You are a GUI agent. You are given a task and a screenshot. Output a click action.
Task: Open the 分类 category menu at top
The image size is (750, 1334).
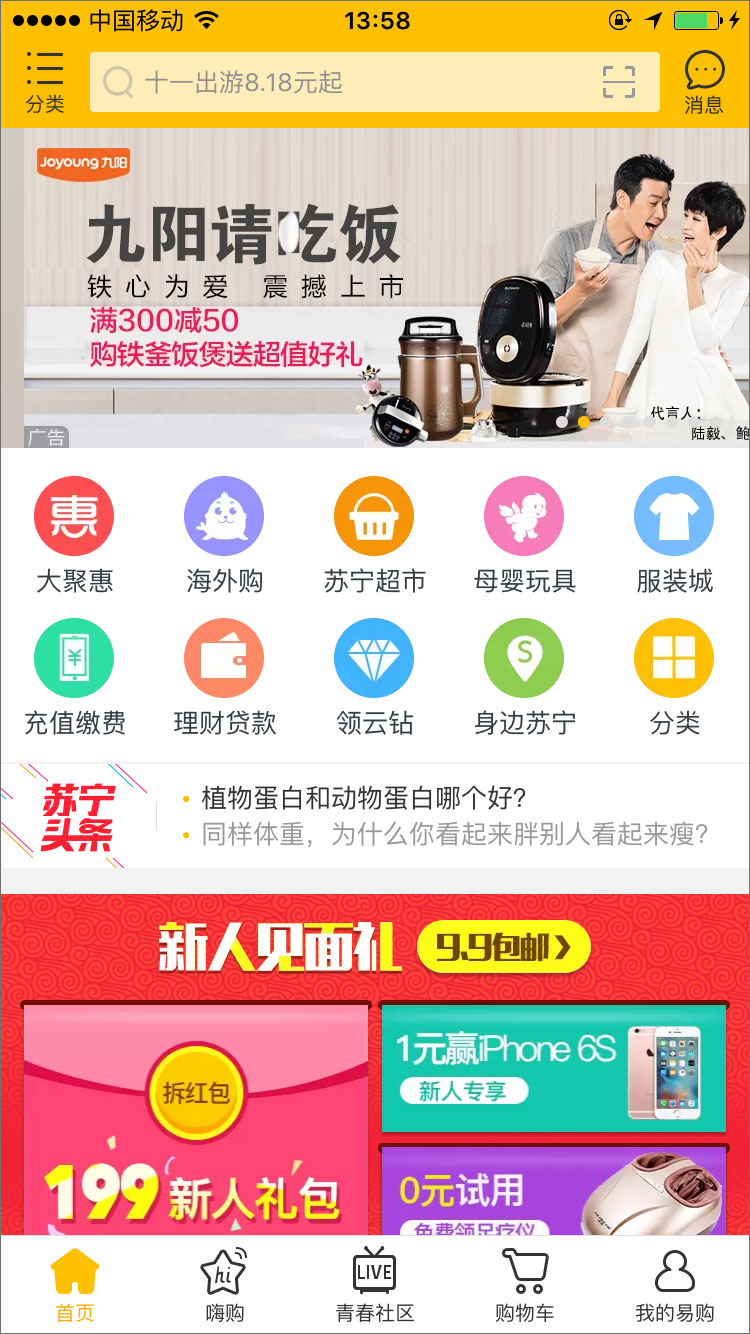[44, 82]
